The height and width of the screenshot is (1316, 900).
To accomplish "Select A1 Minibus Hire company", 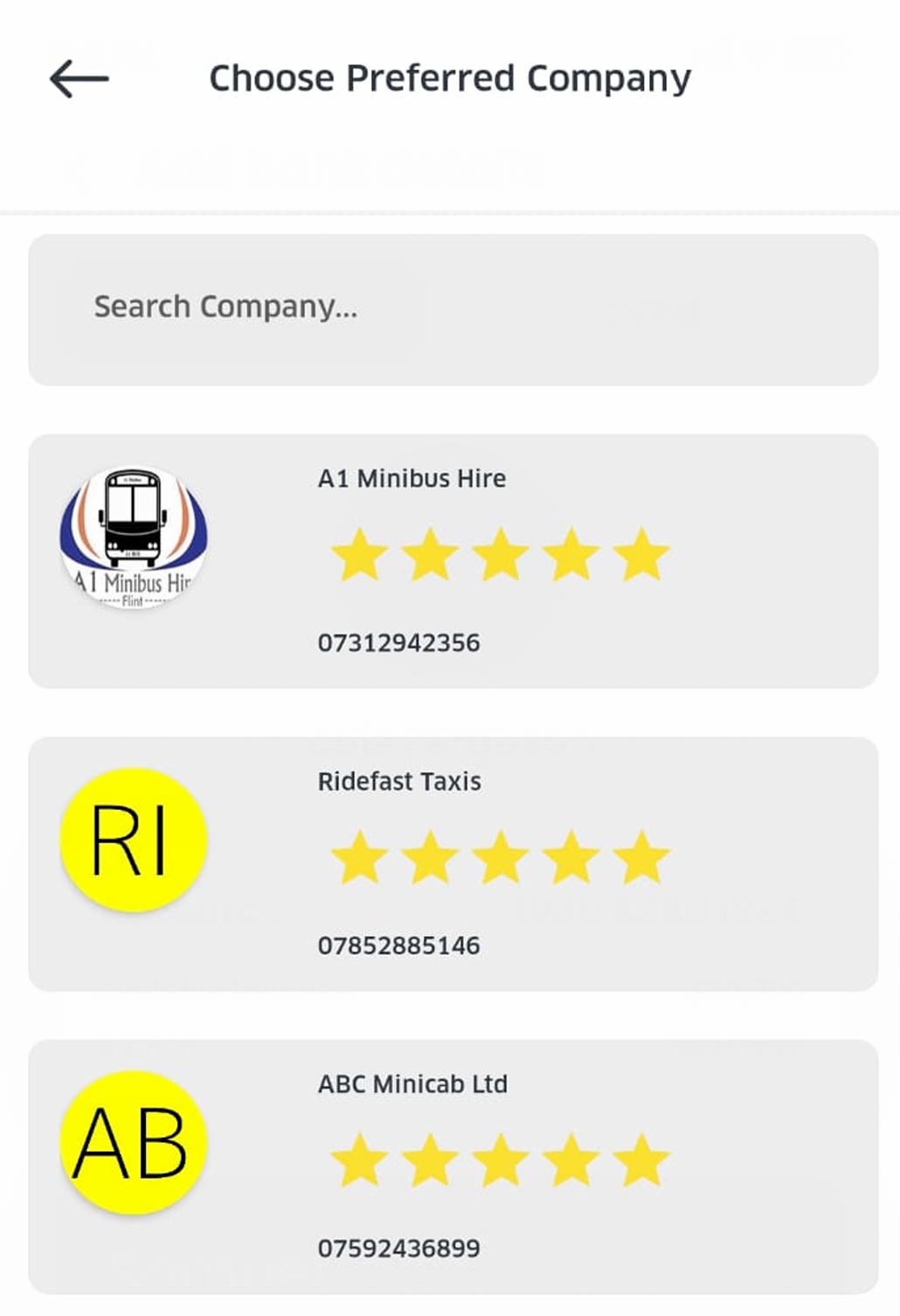I will click(x=453, y=561).
